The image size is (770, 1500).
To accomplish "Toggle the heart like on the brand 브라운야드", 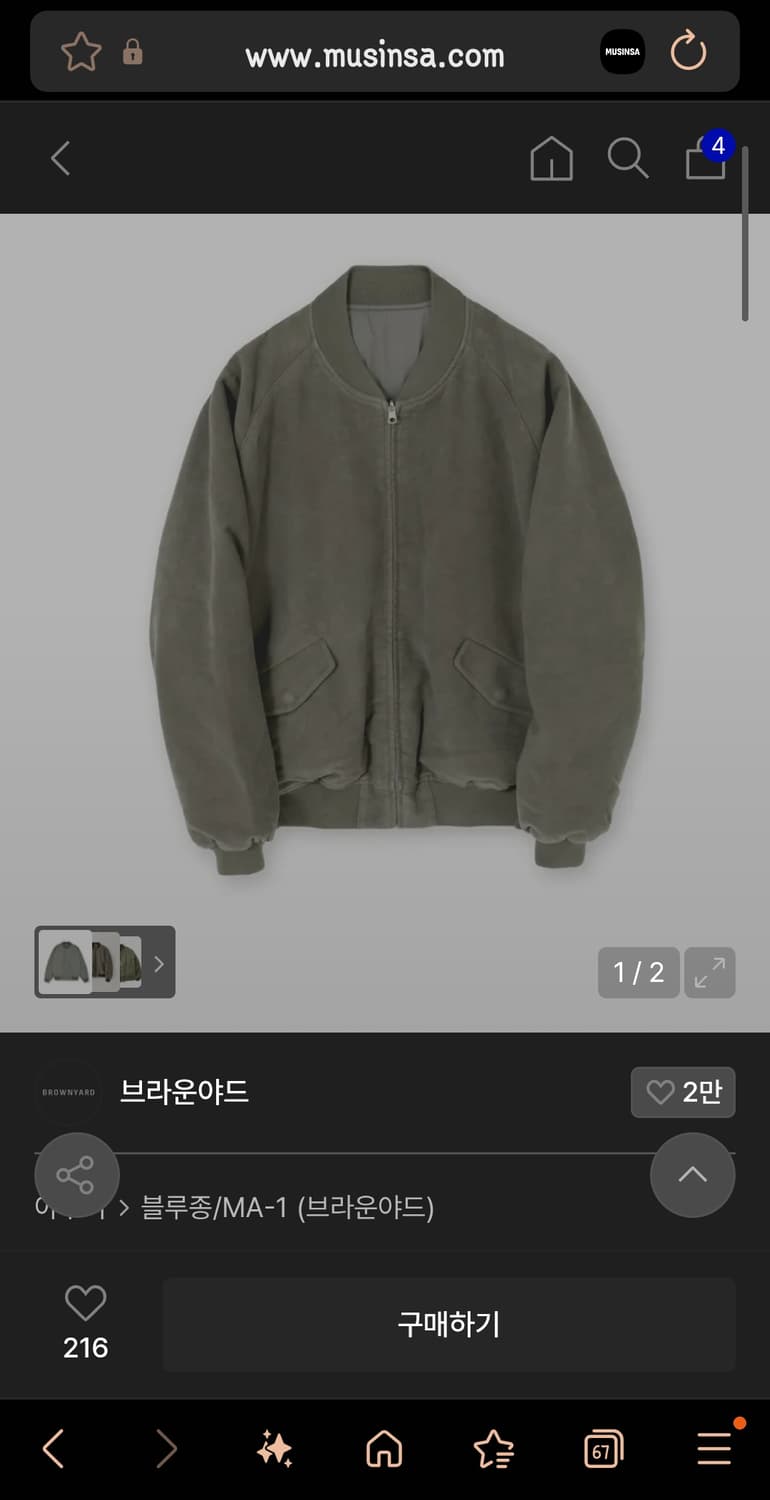I will click(683, 1092).
